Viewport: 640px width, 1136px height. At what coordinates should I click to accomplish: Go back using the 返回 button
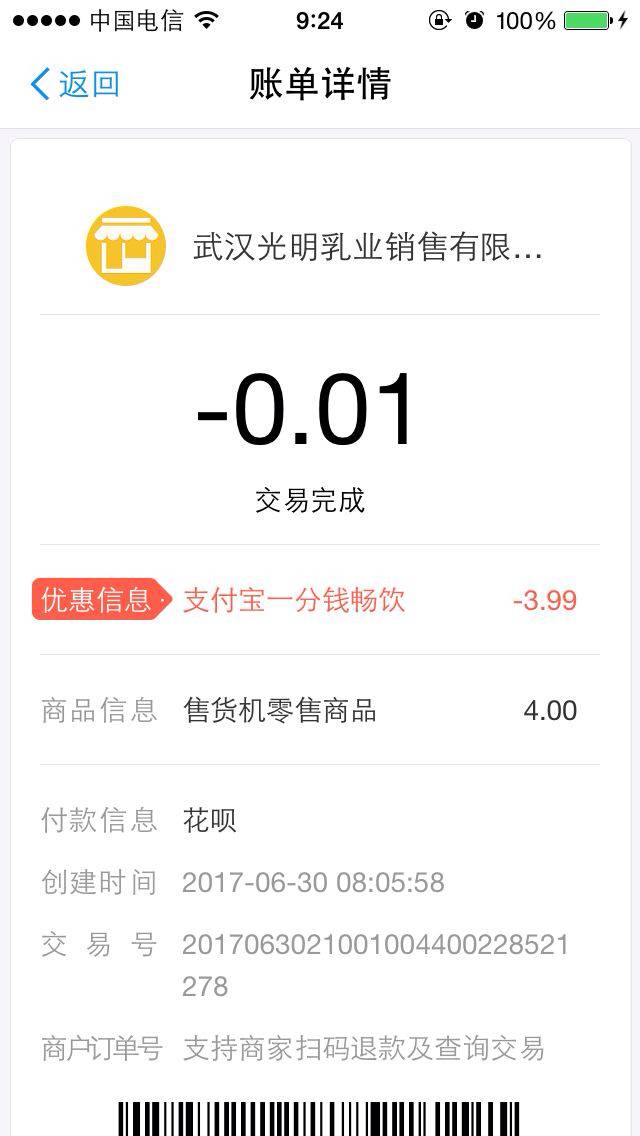click(x=75, y=84)
